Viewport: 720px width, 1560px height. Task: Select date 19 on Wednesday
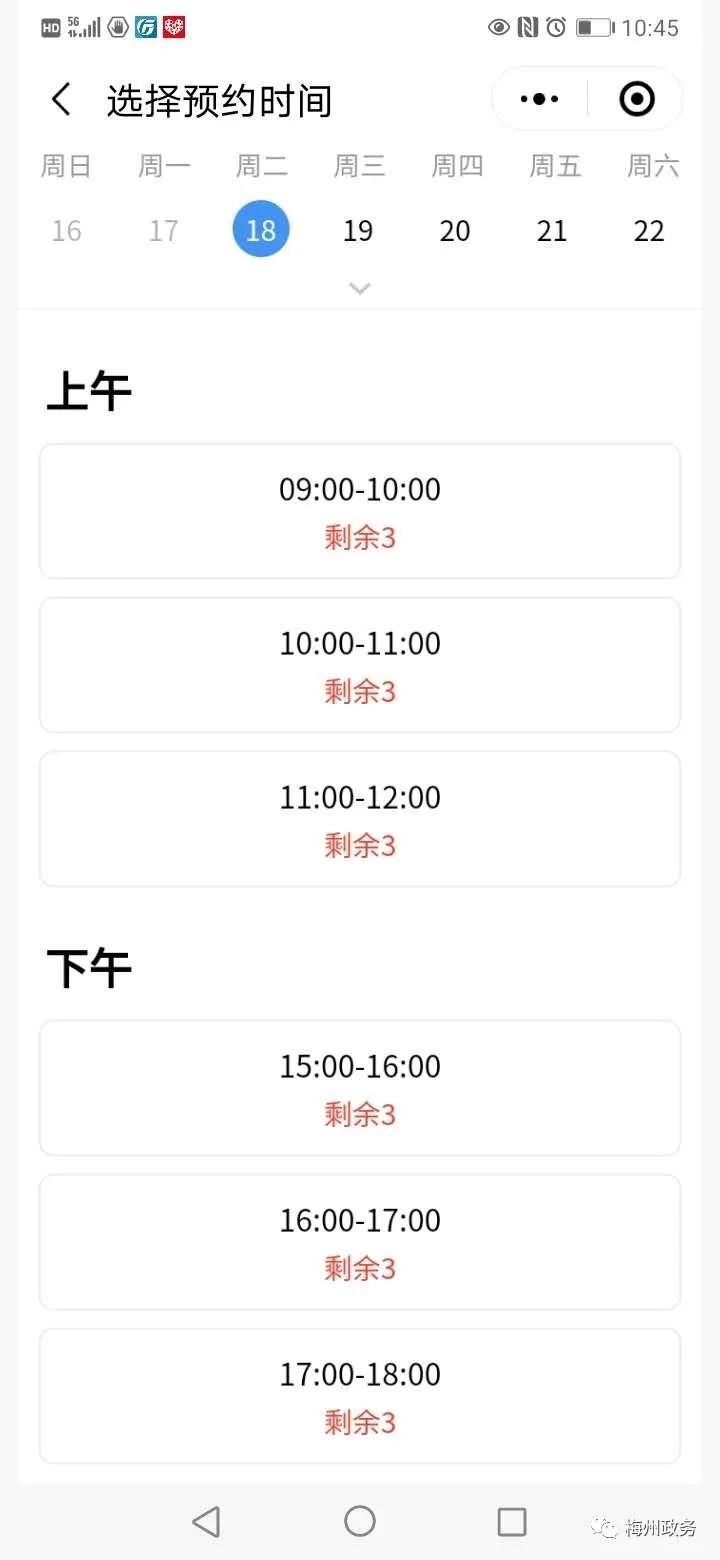pyautogui.click(x=358, y=231)
